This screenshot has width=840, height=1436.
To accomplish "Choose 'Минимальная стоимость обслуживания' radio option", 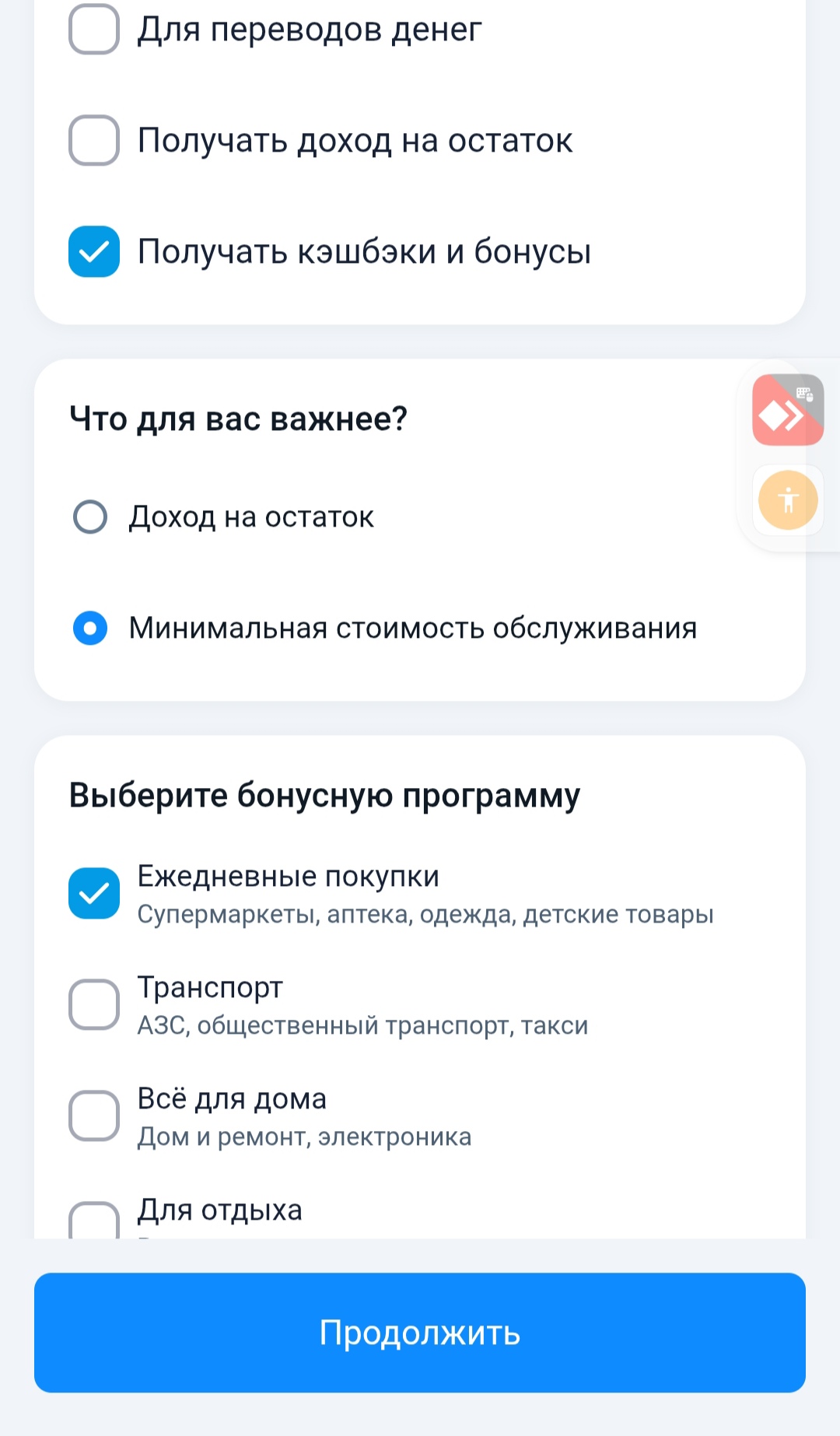I will click(90, 628).
